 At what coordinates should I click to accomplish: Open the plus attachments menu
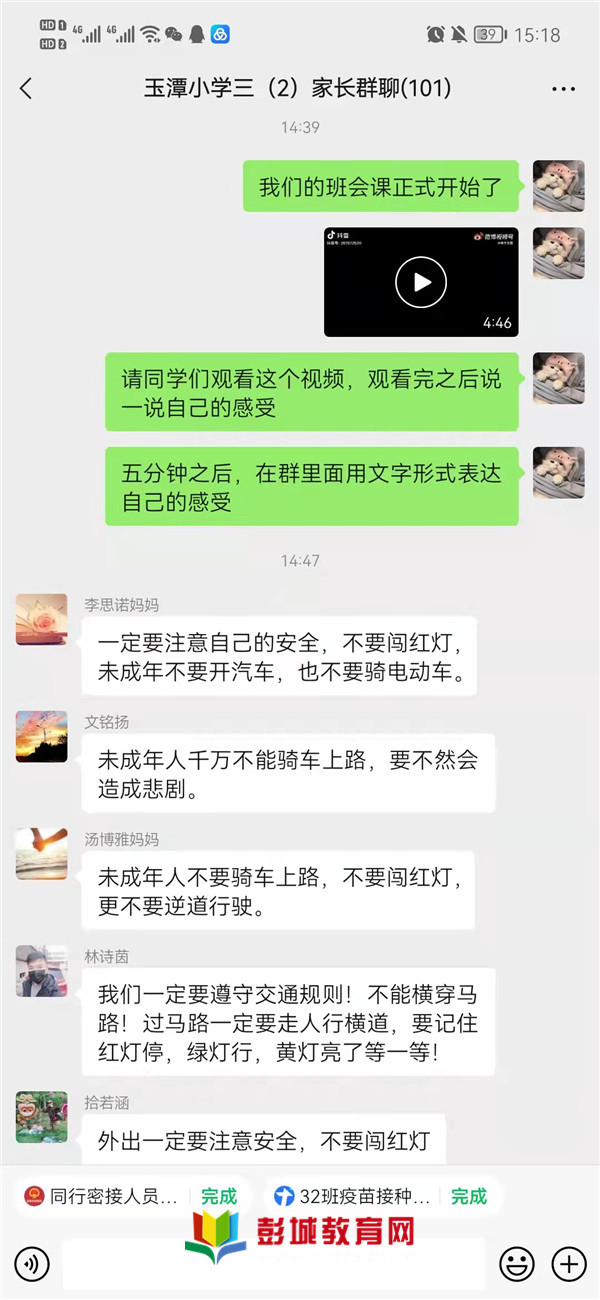(x=569, y=1264)
